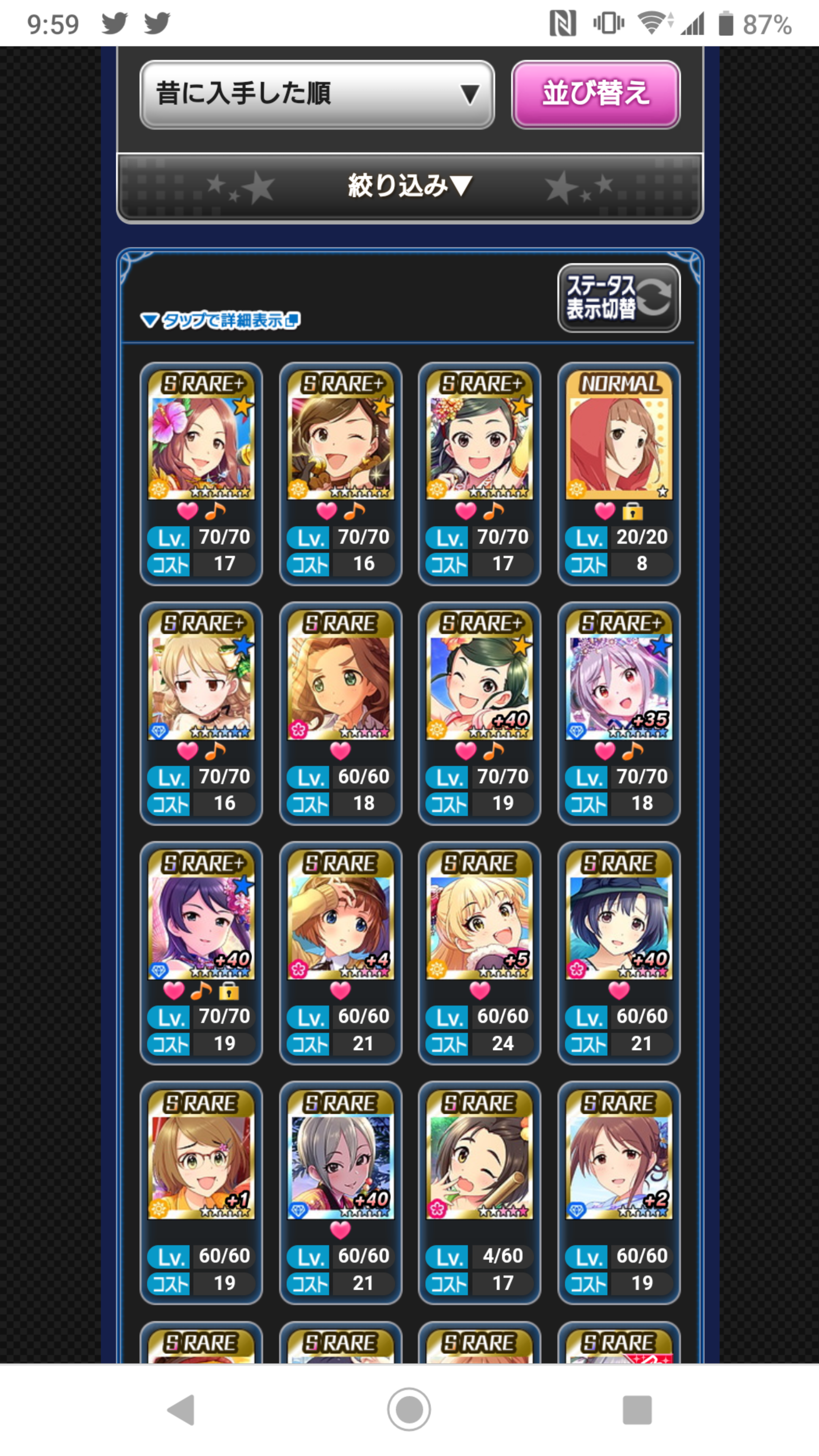
Task: Select the blonde curly-hair S RARE+ card
Action: (x=201, y=713)
